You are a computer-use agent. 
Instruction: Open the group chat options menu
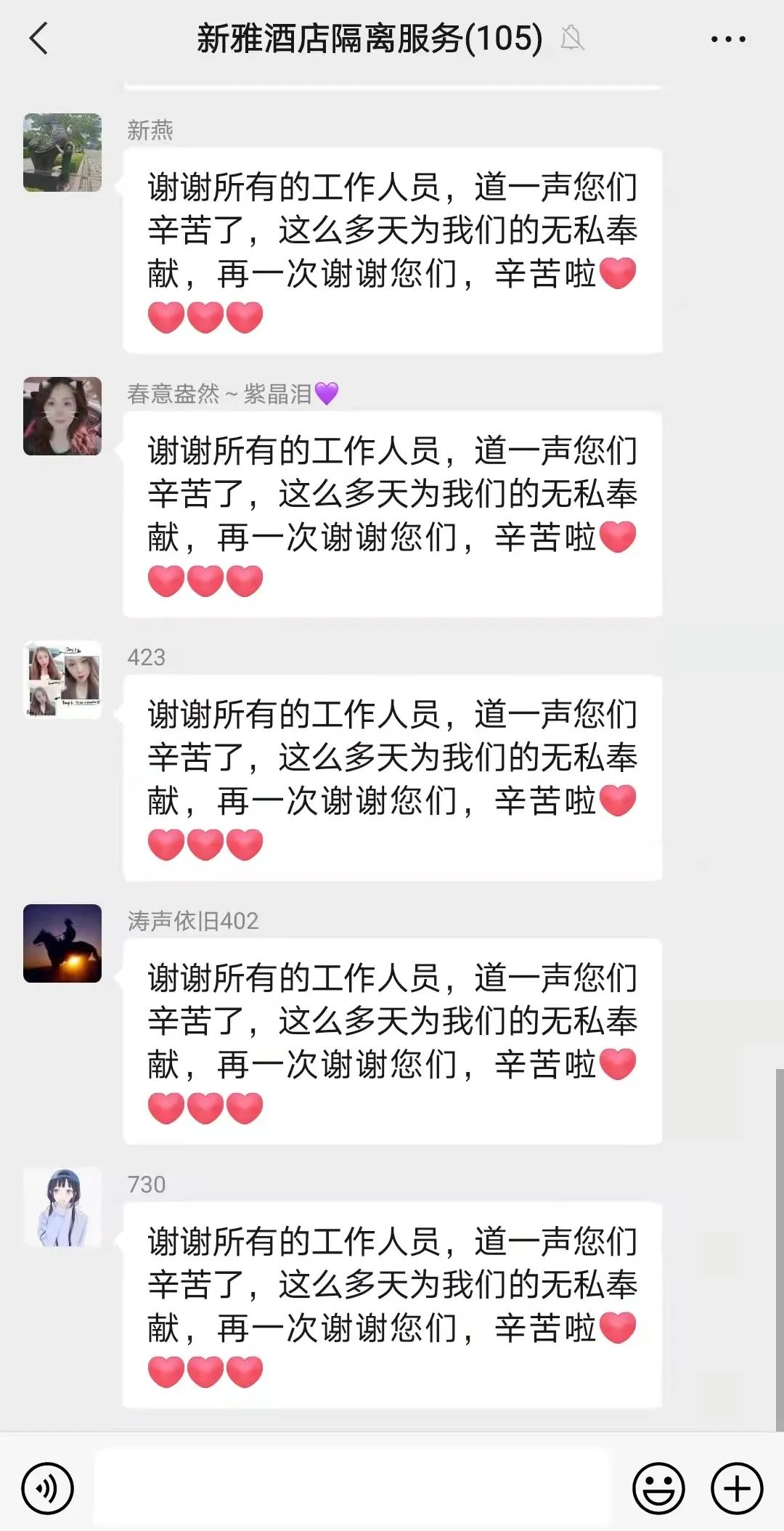(727, 39)
